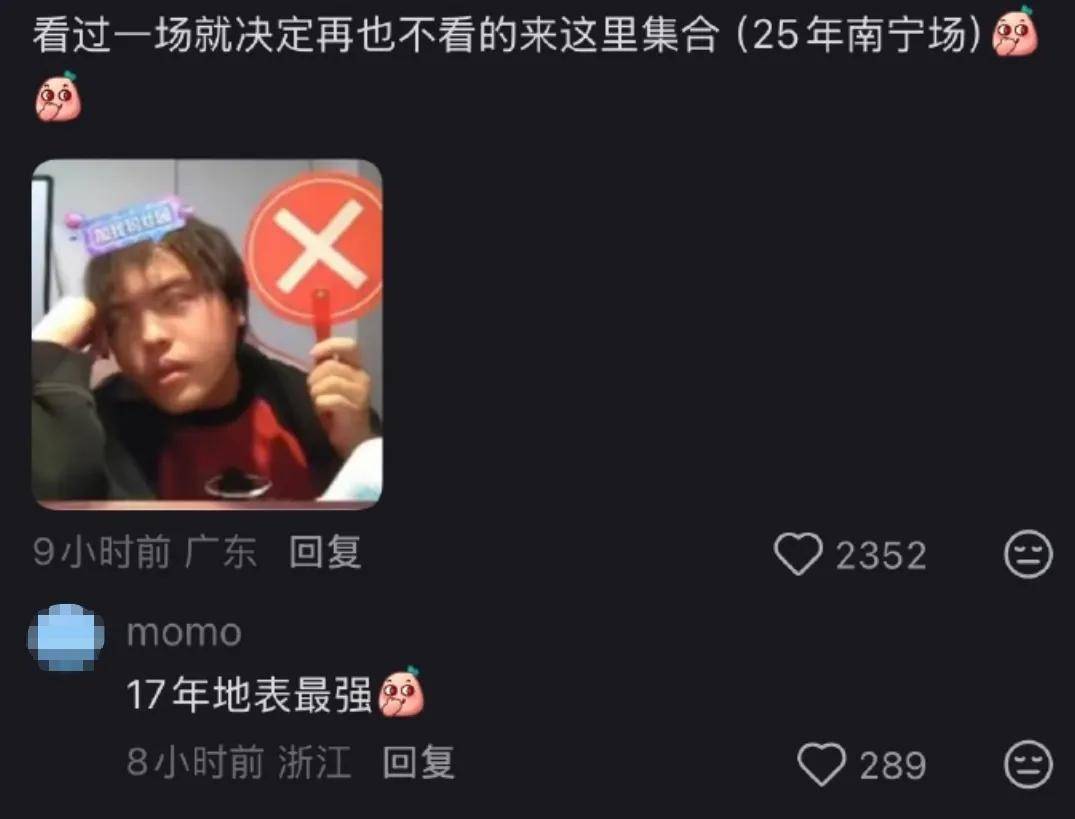Open momo's profile avatar

tap(67, 636)
